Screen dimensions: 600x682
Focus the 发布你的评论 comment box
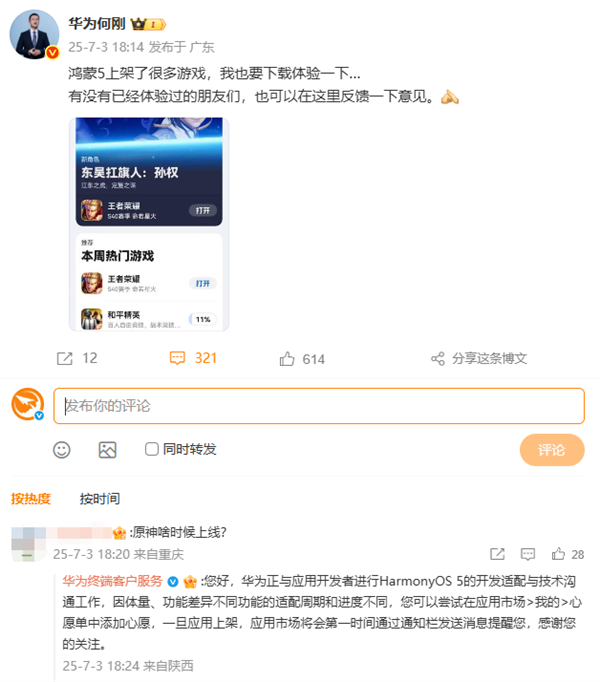(x=318, y=406)
